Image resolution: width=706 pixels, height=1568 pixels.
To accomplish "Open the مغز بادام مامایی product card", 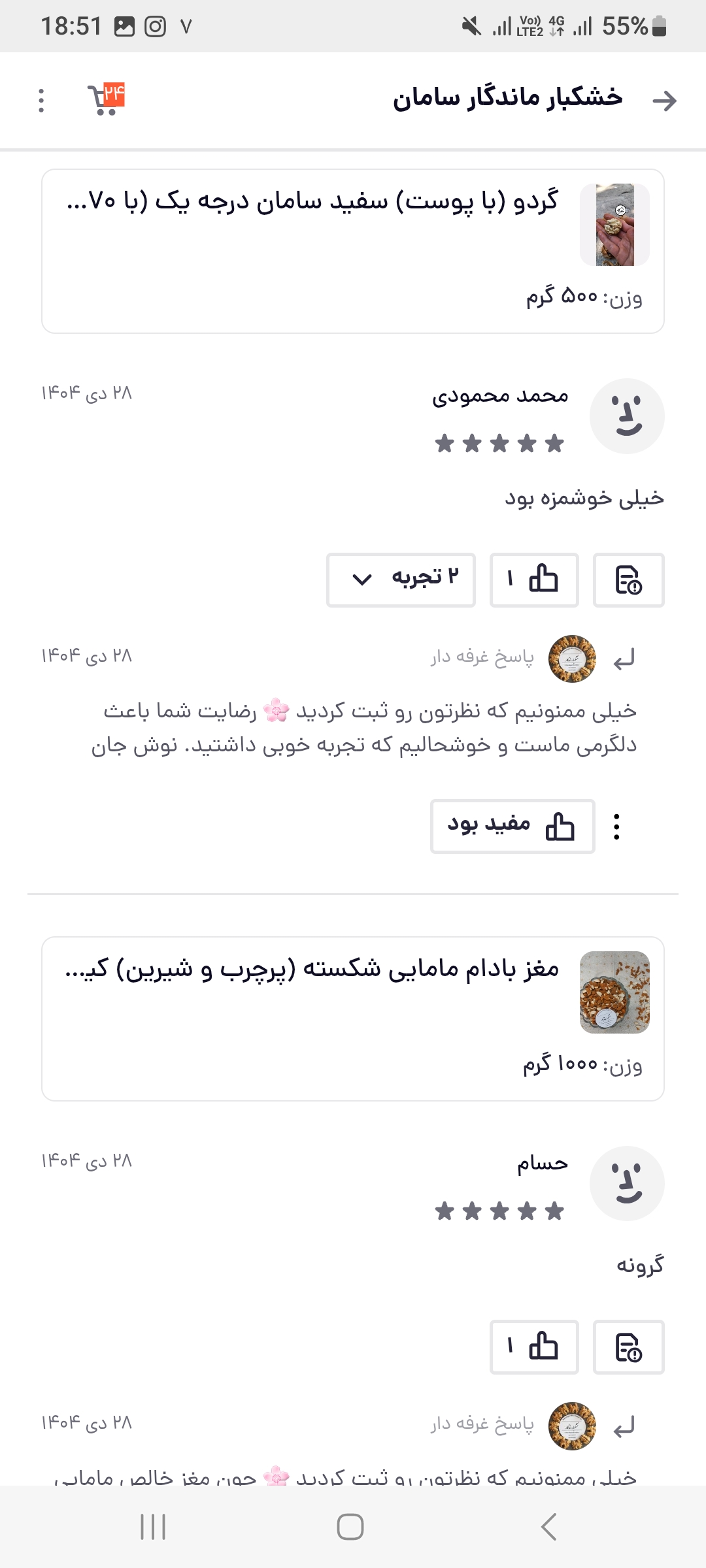I will click(353, 1019).
